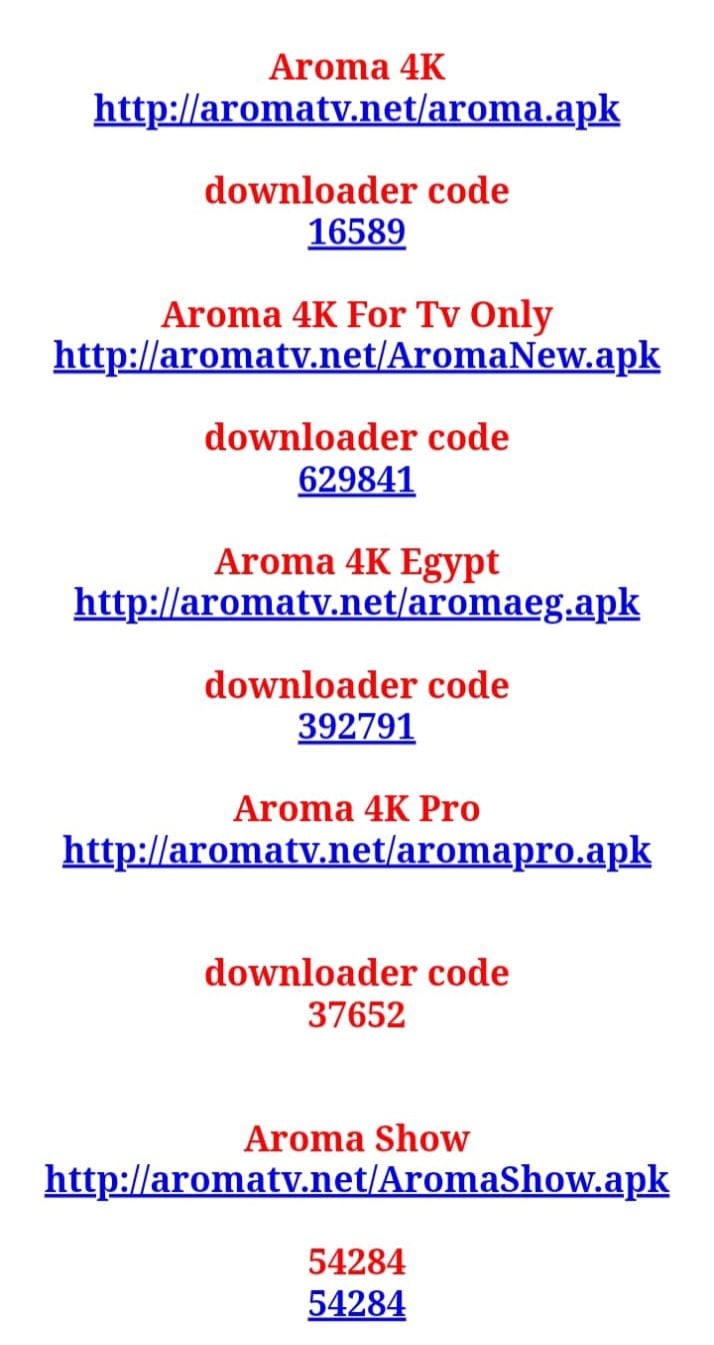Image resolution: width=714 pixels, height=1345 pixels.
Task: Open the AromaNew.apk download link
Action: point(357,356)
